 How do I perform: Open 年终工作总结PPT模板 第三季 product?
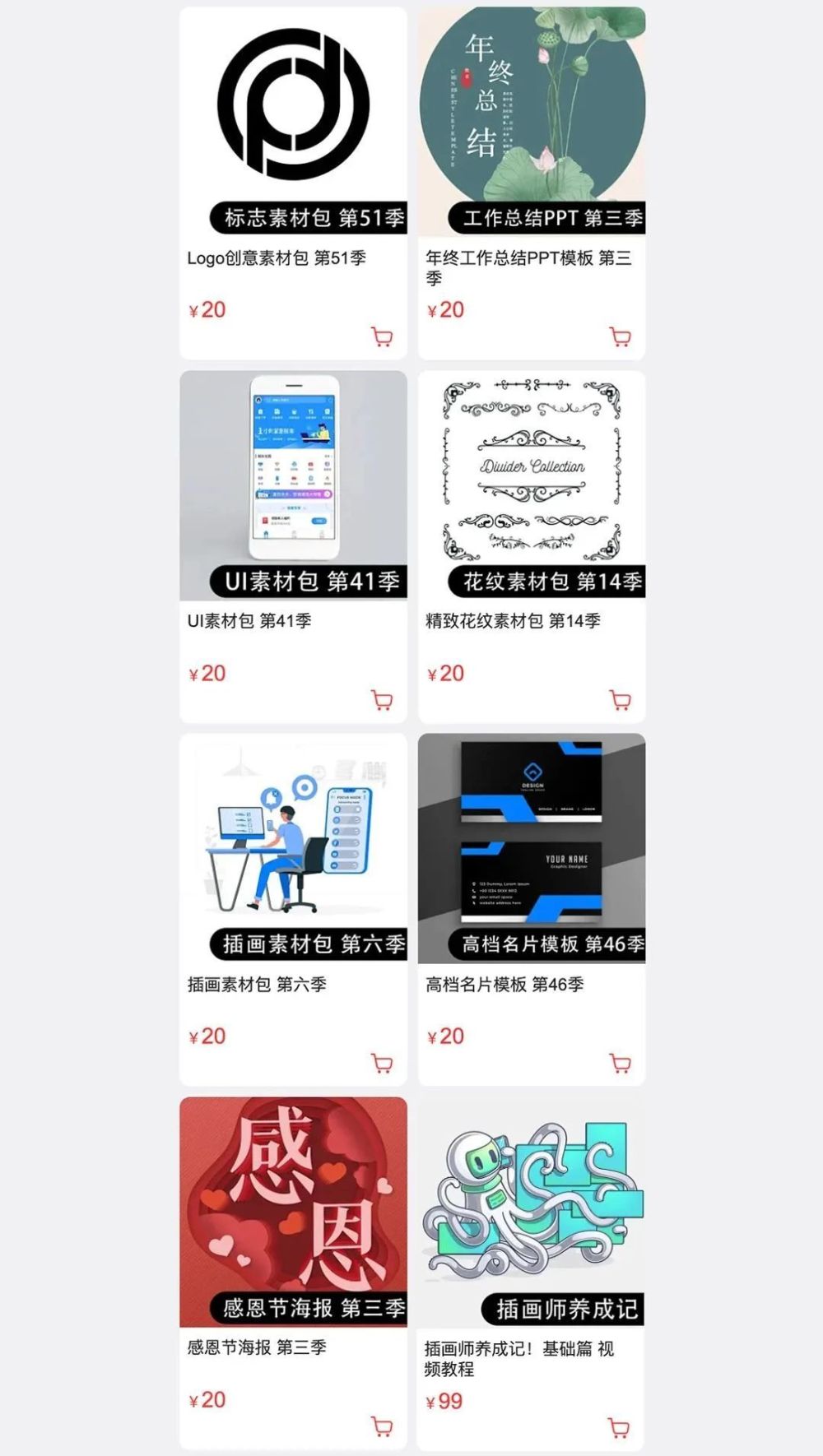(x=532, y=183)
